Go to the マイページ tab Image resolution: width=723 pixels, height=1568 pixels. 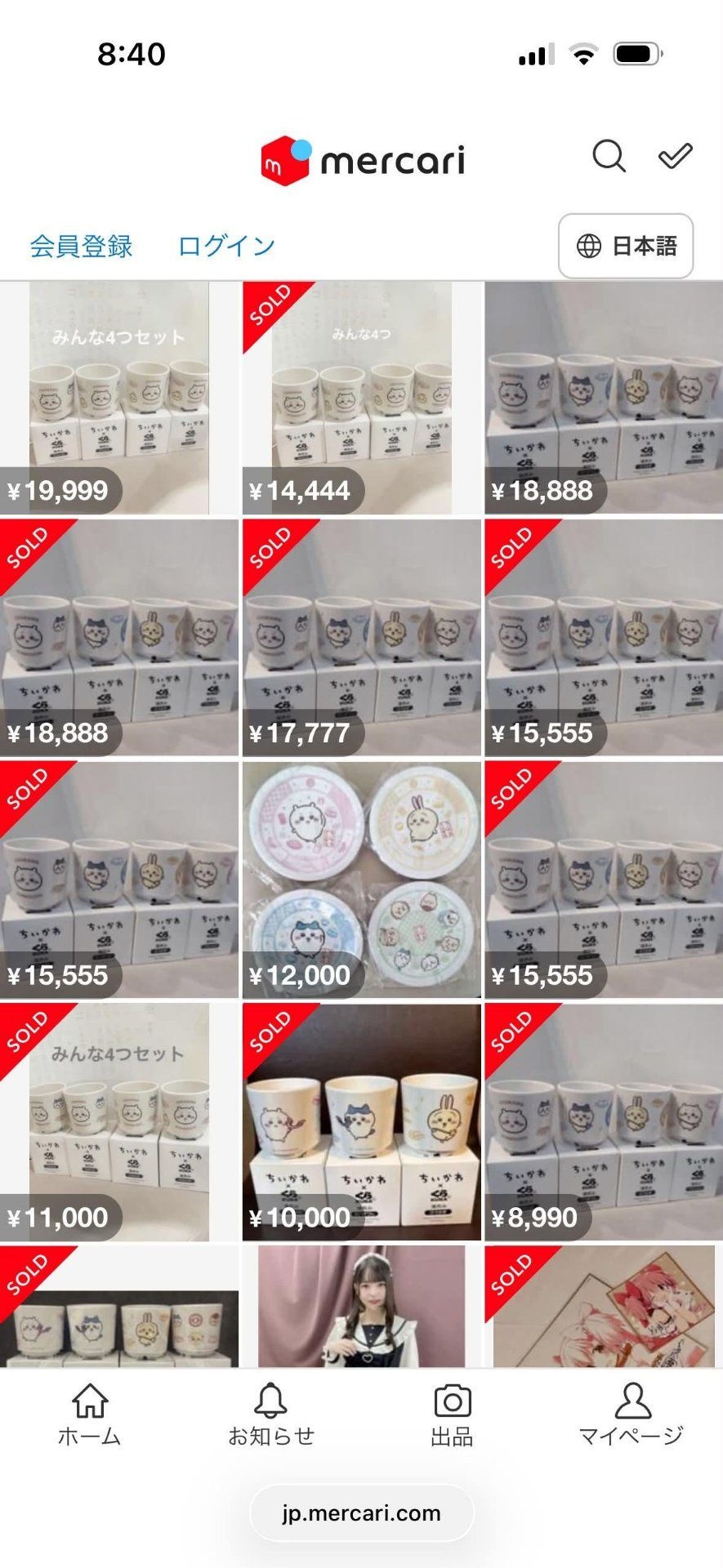[632, 1414]
